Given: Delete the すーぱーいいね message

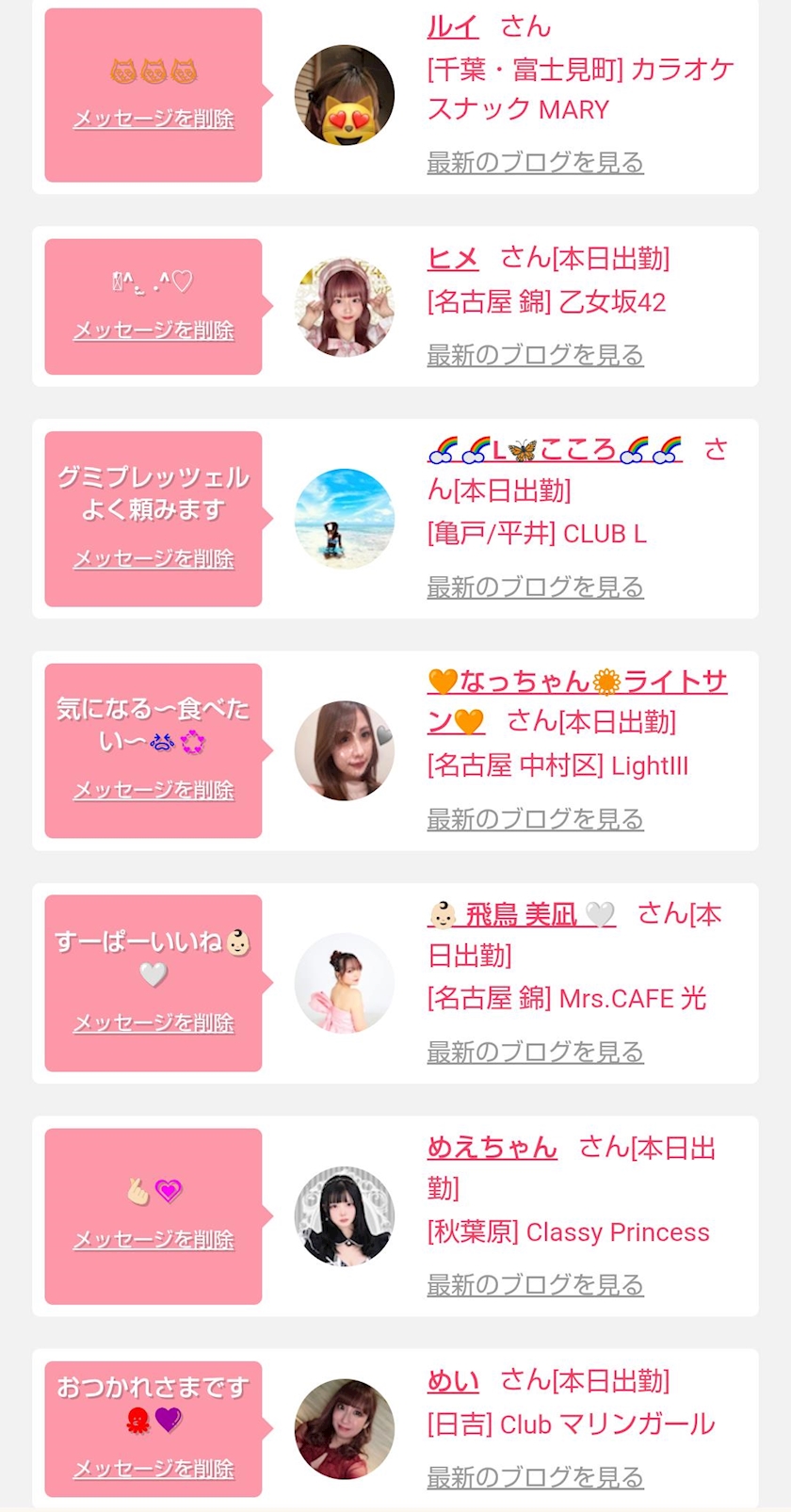Looking at the screenshot, I should [153, 1022].
